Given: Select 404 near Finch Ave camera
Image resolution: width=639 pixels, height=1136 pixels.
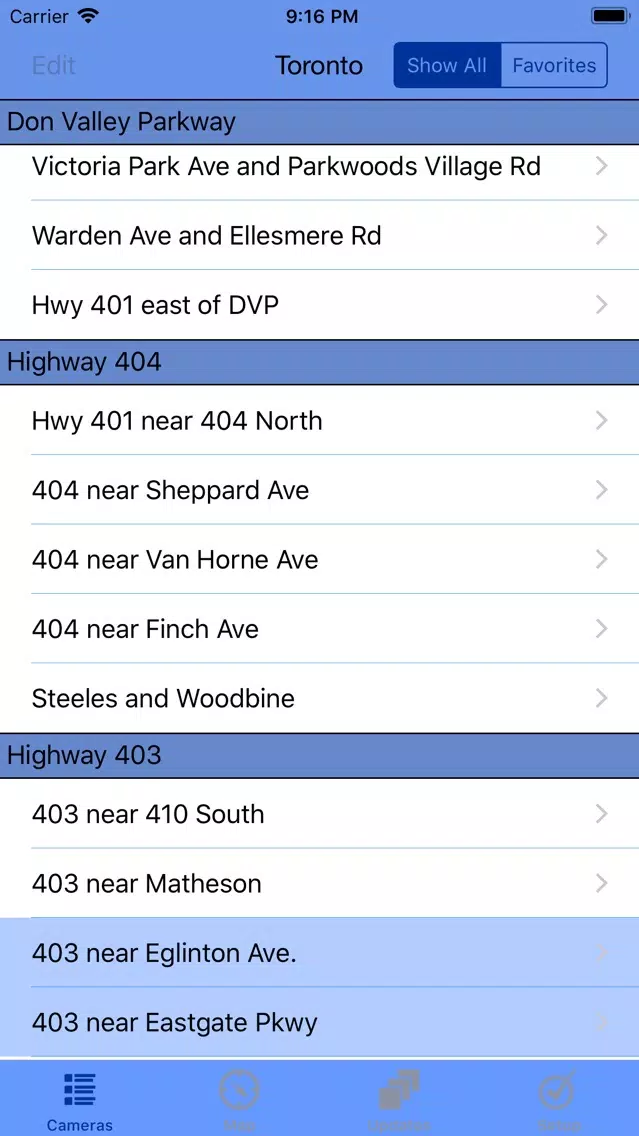Looking at the screenshot, I should coord(320,629).
